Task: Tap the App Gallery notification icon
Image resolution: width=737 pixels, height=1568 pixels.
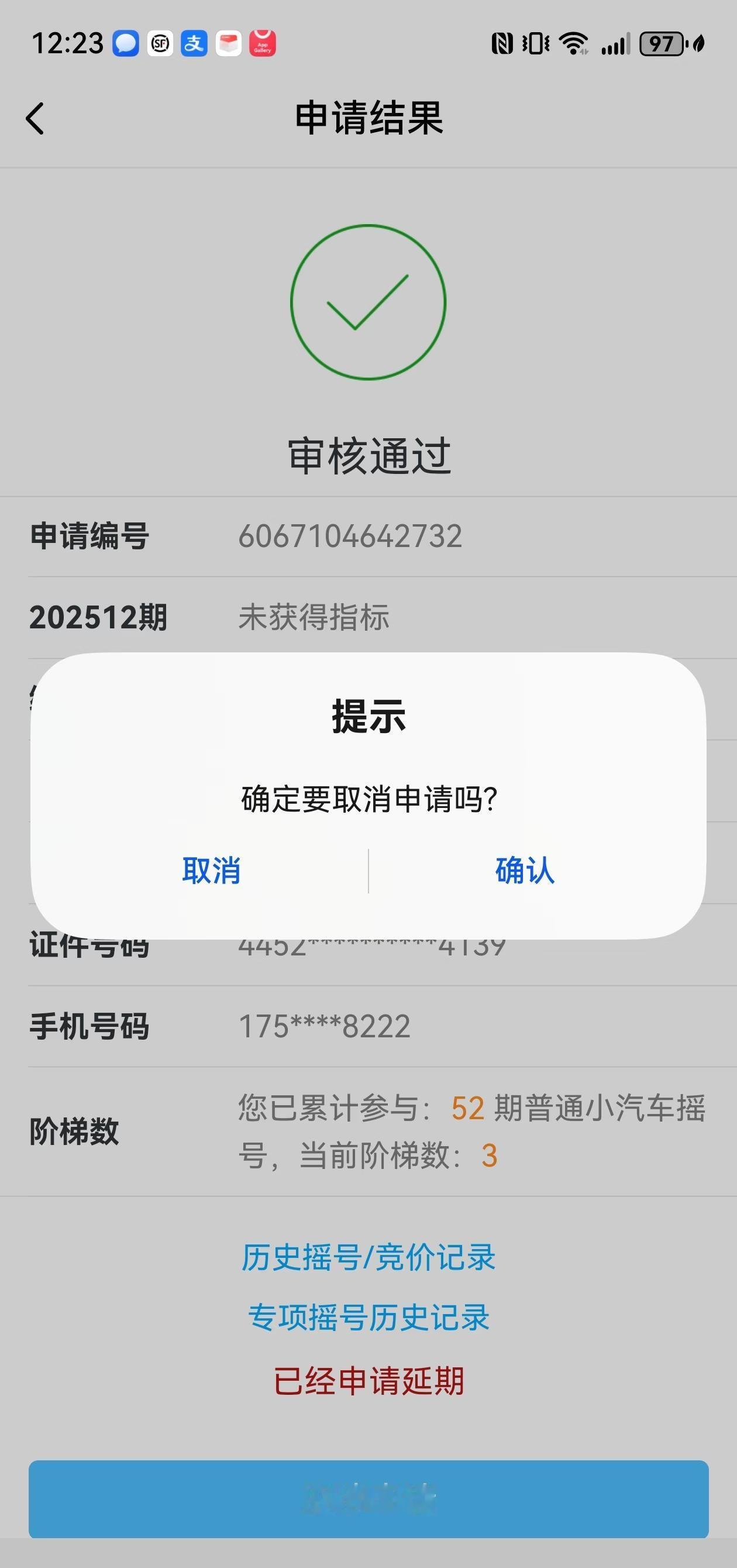Action: tap(262, 44)
